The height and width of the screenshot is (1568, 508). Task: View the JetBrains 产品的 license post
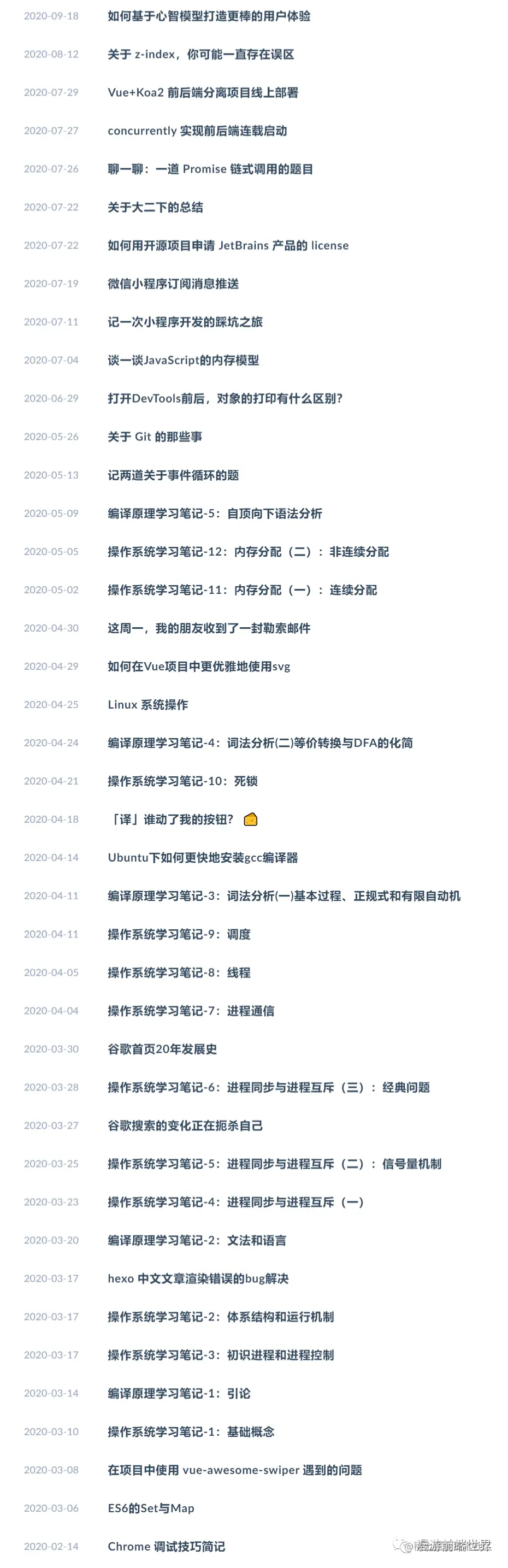[x=228, y=245]
